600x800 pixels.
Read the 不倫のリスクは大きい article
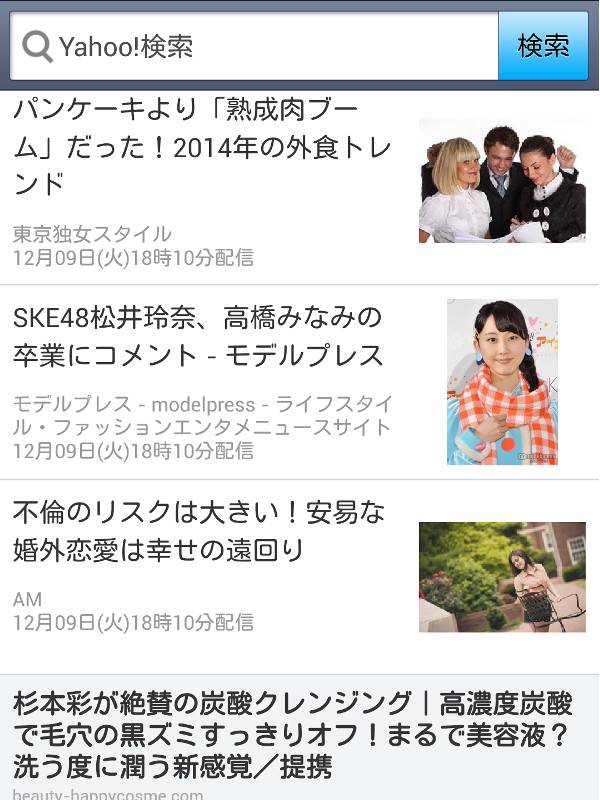point(200,531)
